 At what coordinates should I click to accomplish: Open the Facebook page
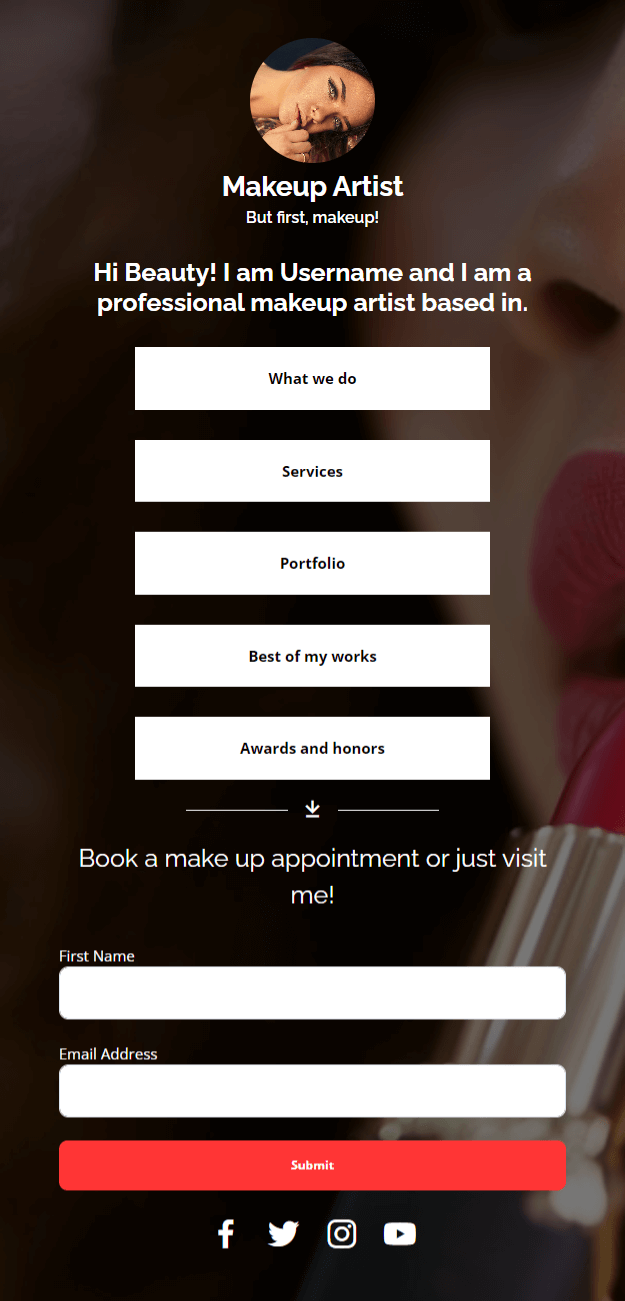click(x=226, y=1234)
